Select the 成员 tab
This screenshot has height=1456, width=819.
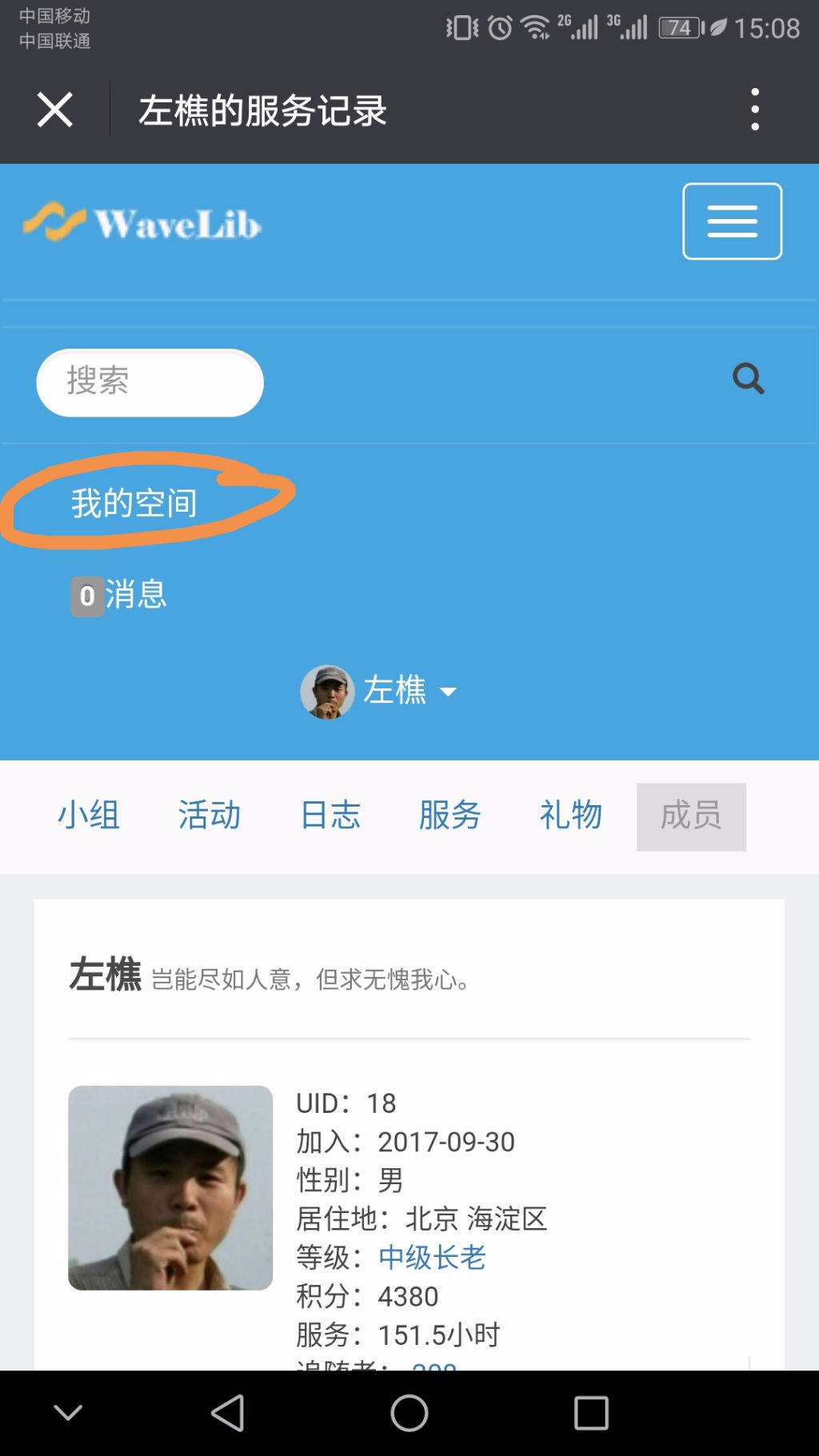coord(691,816)
